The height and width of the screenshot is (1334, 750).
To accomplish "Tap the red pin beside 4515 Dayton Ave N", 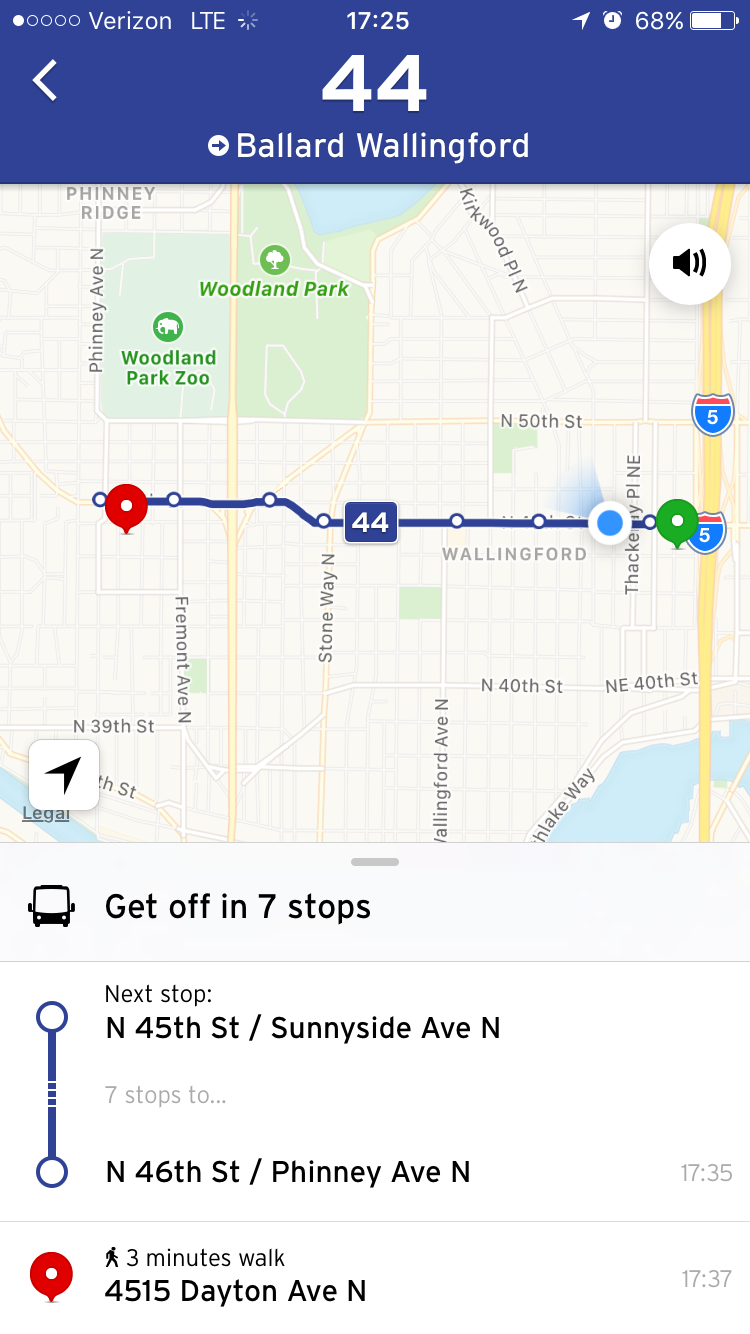I will tap(51, 1275).
